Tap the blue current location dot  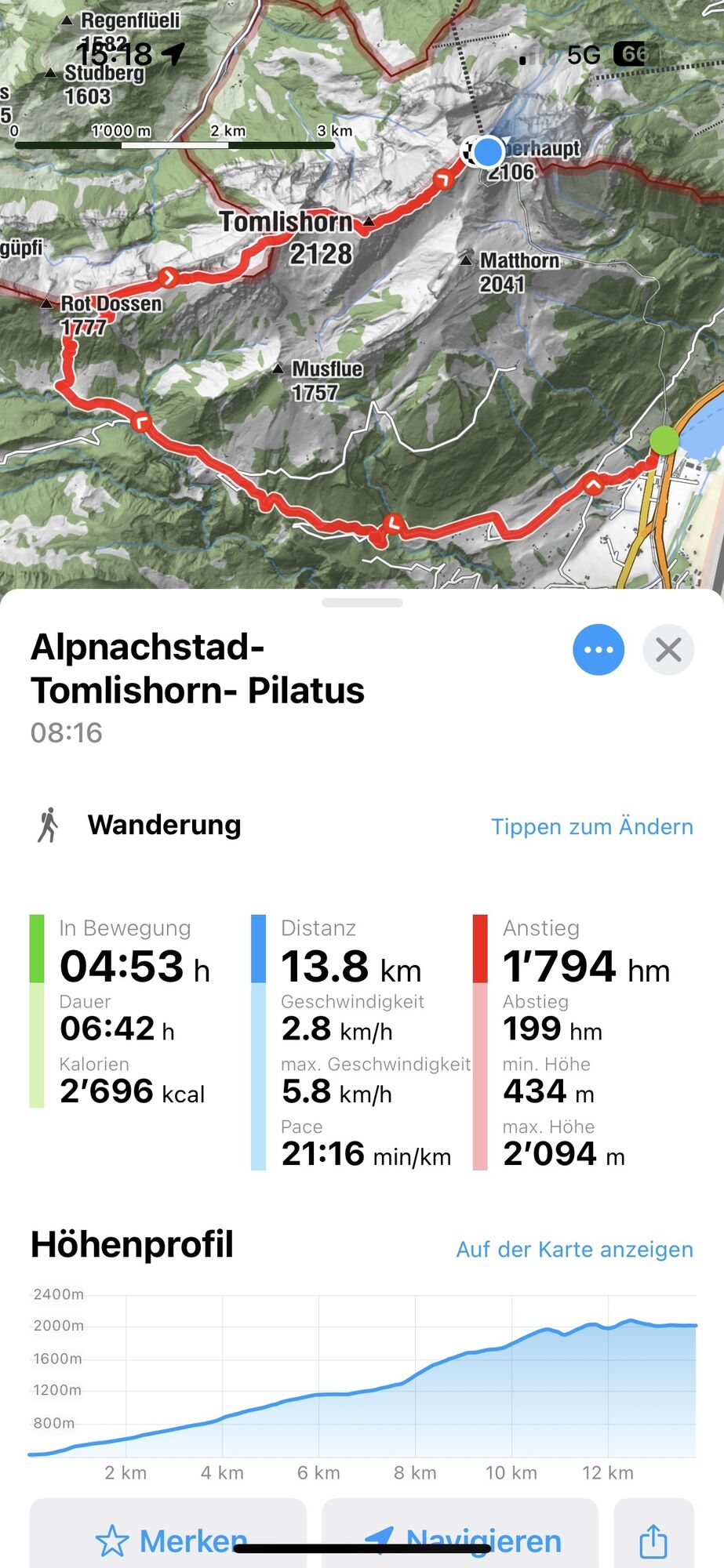(488, 151)
